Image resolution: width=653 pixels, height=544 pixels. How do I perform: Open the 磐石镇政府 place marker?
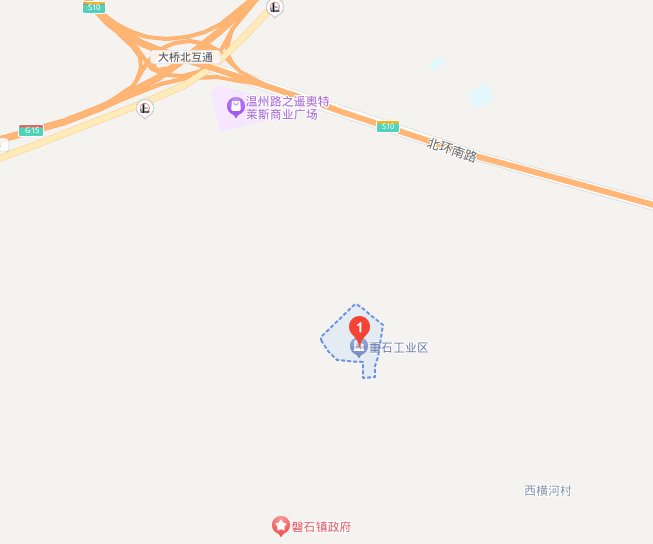click(x=282, y=526)
